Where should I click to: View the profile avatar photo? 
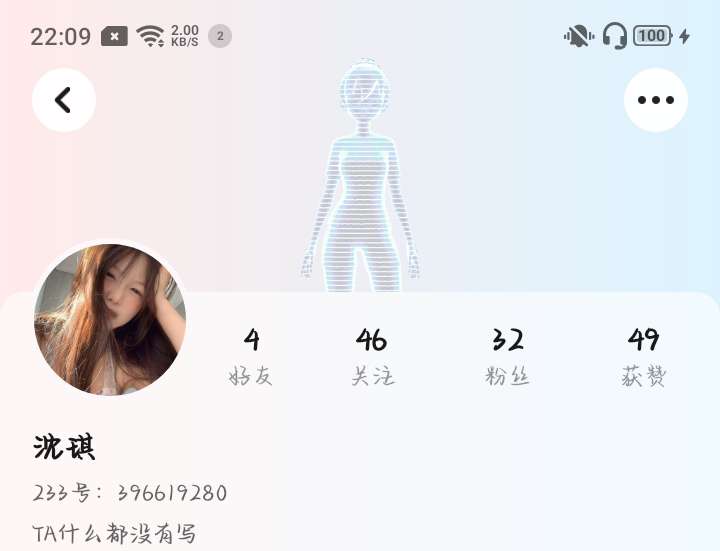pos(110,319)
